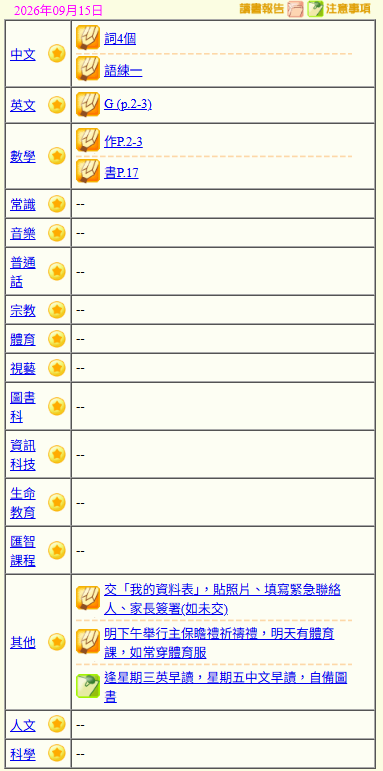Open the 科學 subject link
The height and width of the screenshot is (771, 383).
23,754
